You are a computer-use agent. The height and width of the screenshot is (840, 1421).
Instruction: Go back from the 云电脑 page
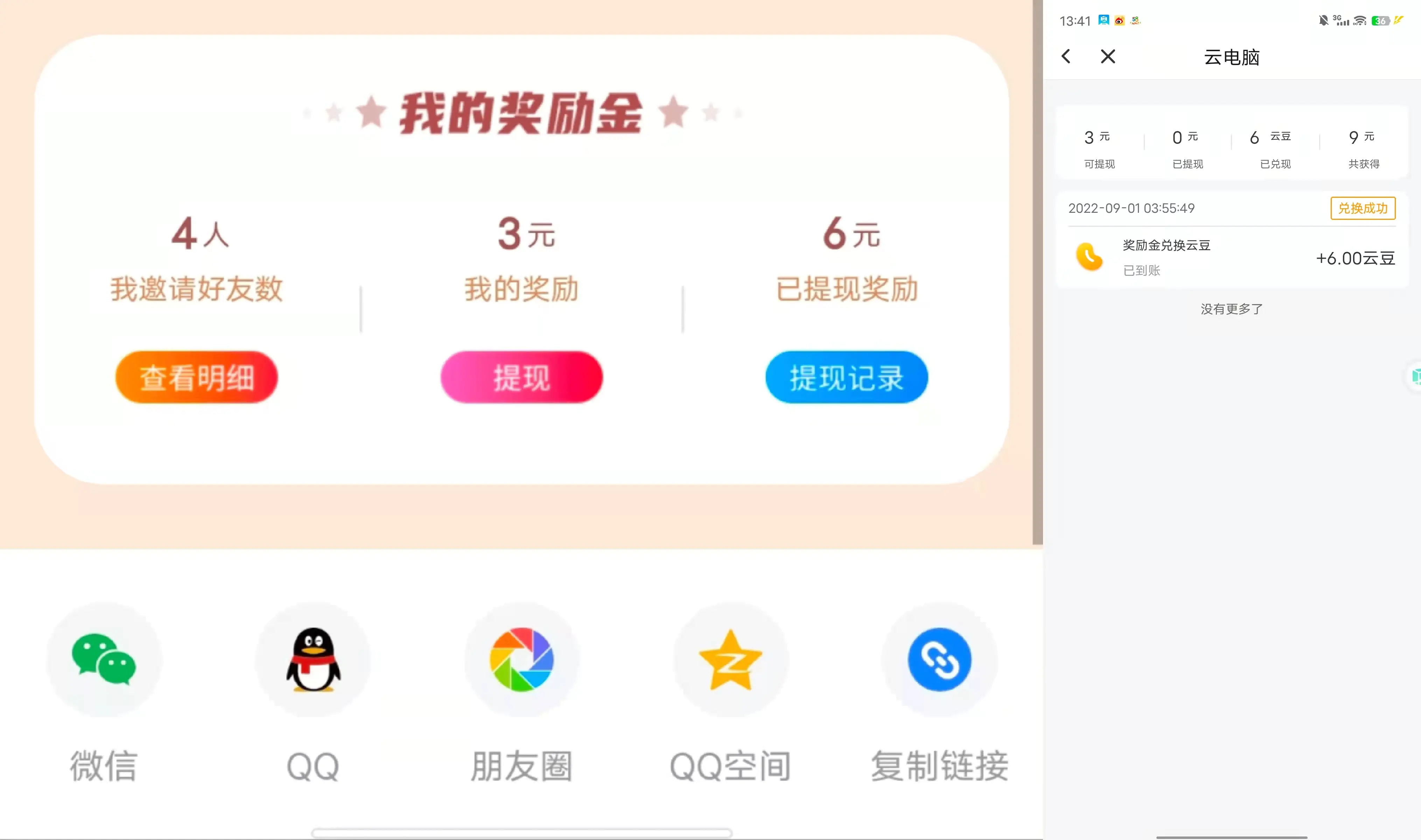coord(1066,57)
